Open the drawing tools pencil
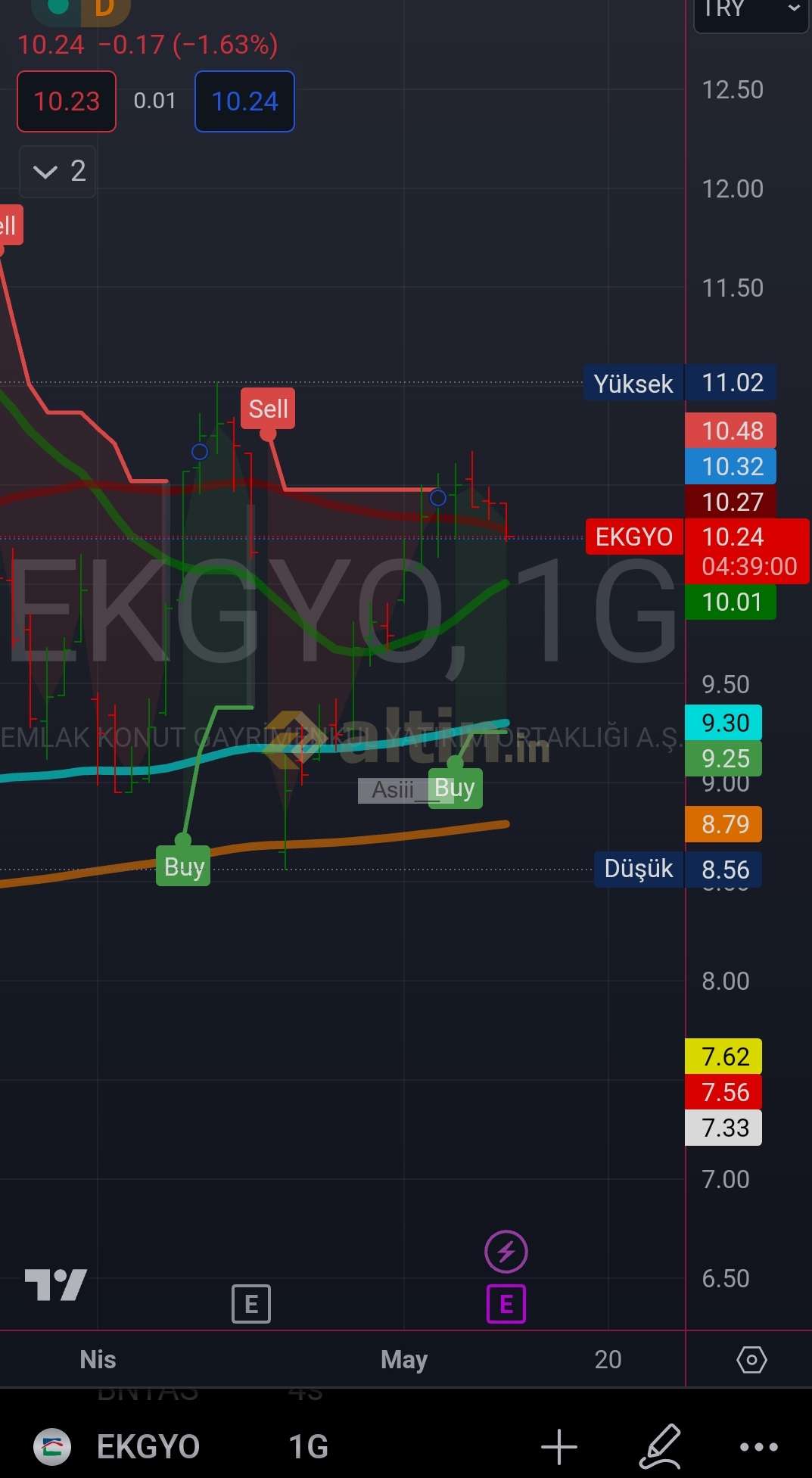Image resolution: width=812 pixels, height=1478 pixels. [x=660, y=1446]
